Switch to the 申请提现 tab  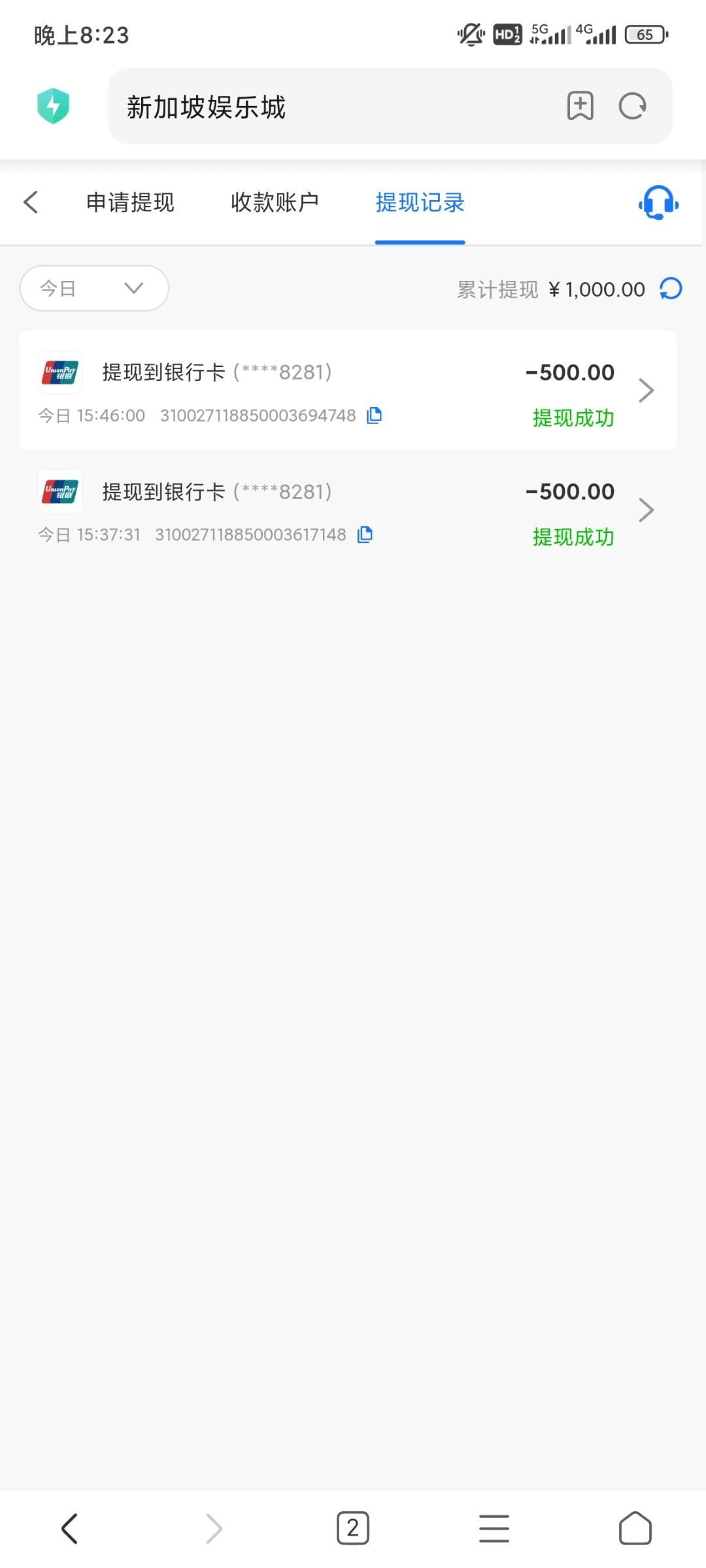click(x=130, y=203)
